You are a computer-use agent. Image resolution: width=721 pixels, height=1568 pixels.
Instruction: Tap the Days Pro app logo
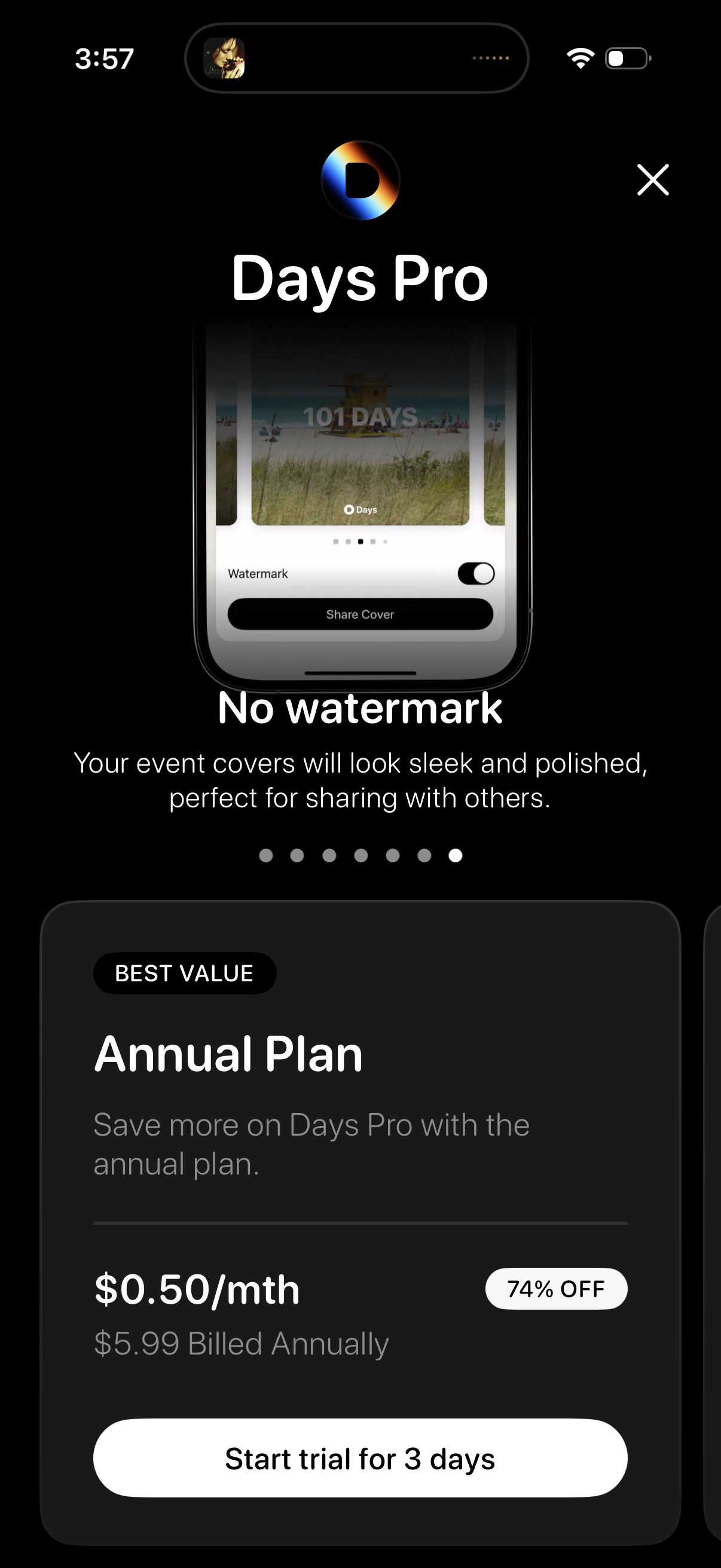click(x=360, y=181)
